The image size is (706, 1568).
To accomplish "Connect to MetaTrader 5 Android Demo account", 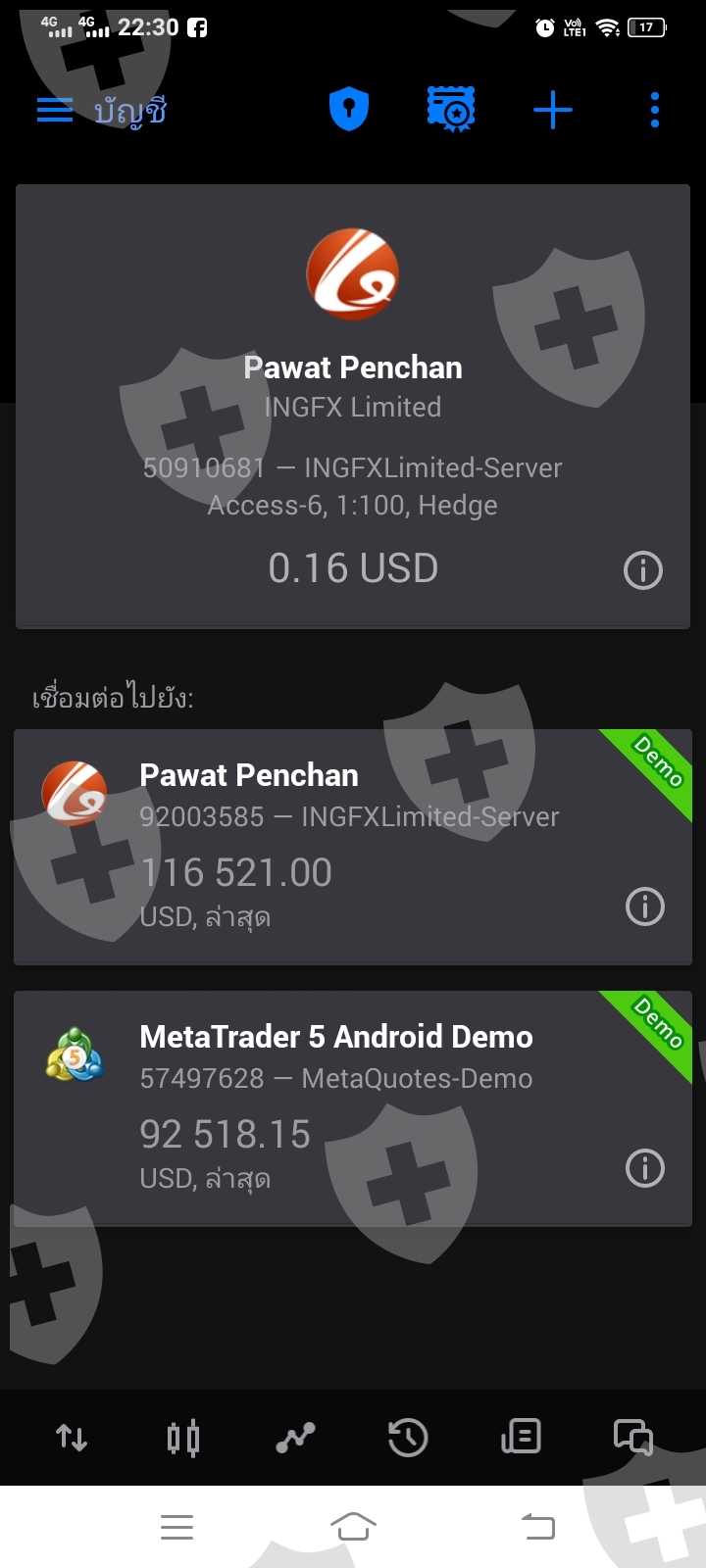I will click(353, 1108).
